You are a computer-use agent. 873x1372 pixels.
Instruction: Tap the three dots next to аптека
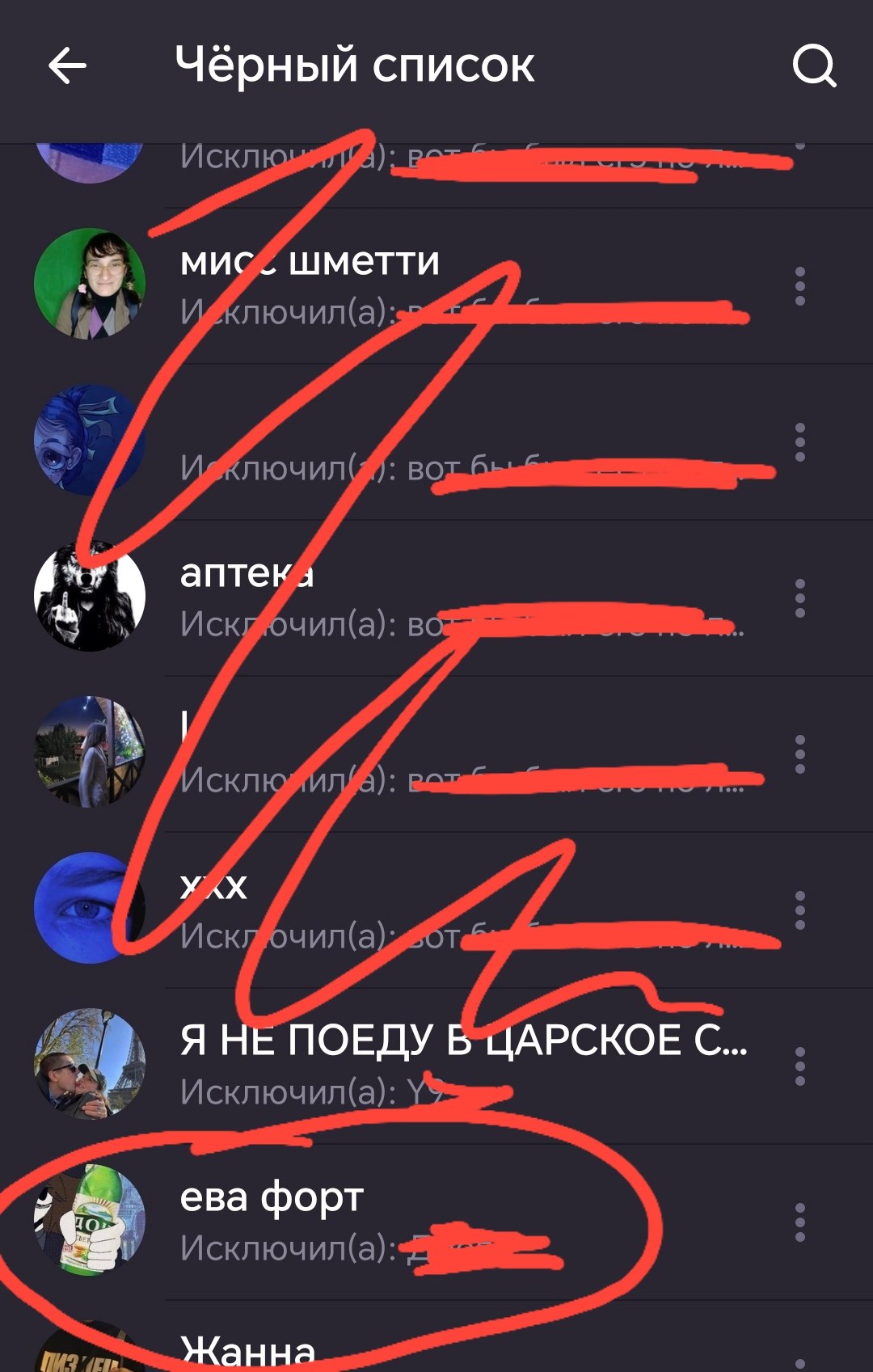[799, 598]
